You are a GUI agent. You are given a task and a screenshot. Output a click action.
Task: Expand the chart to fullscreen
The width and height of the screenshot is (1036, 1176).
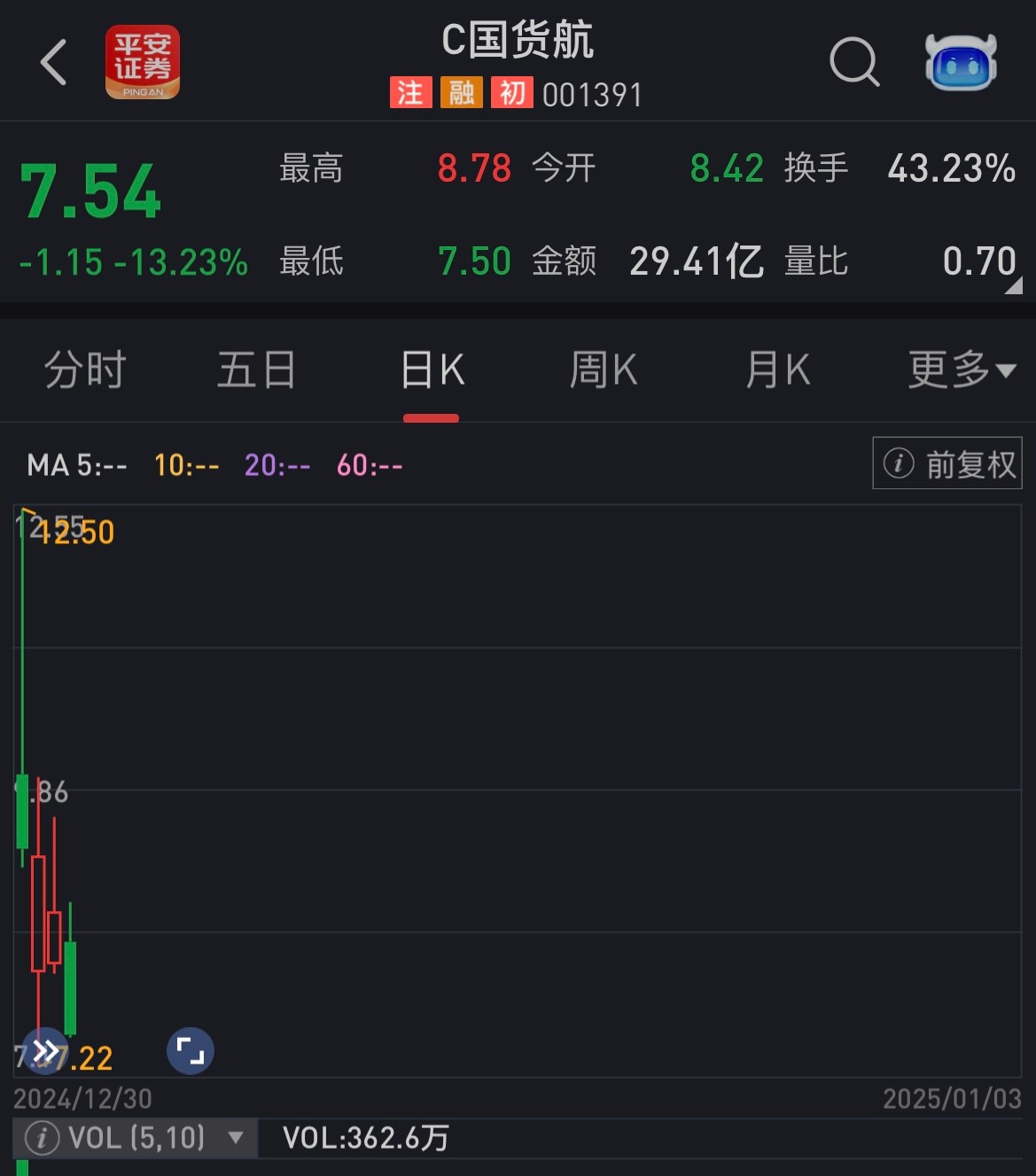click(191, 1052)
